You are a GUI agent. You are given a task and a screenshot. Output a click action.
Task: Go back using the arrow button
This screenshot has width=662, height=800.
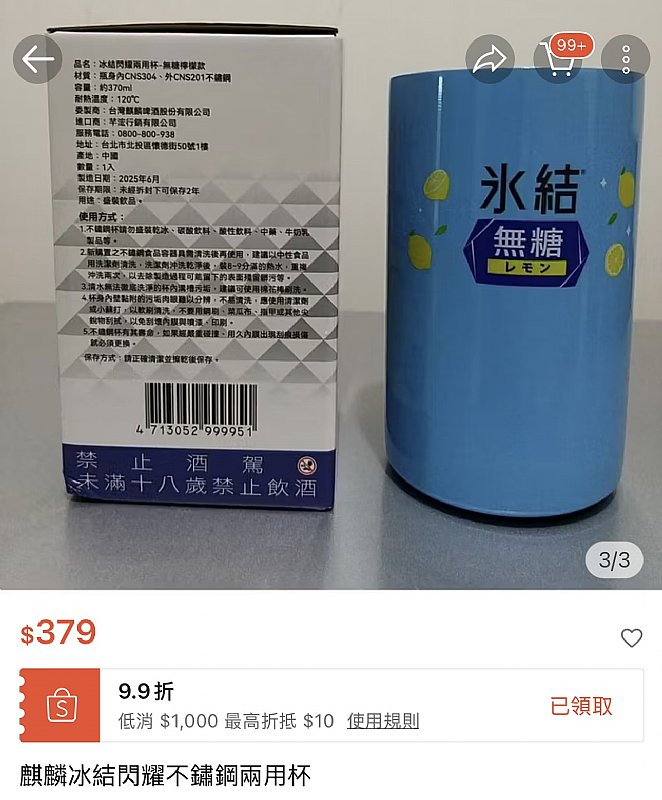(38, 59)
